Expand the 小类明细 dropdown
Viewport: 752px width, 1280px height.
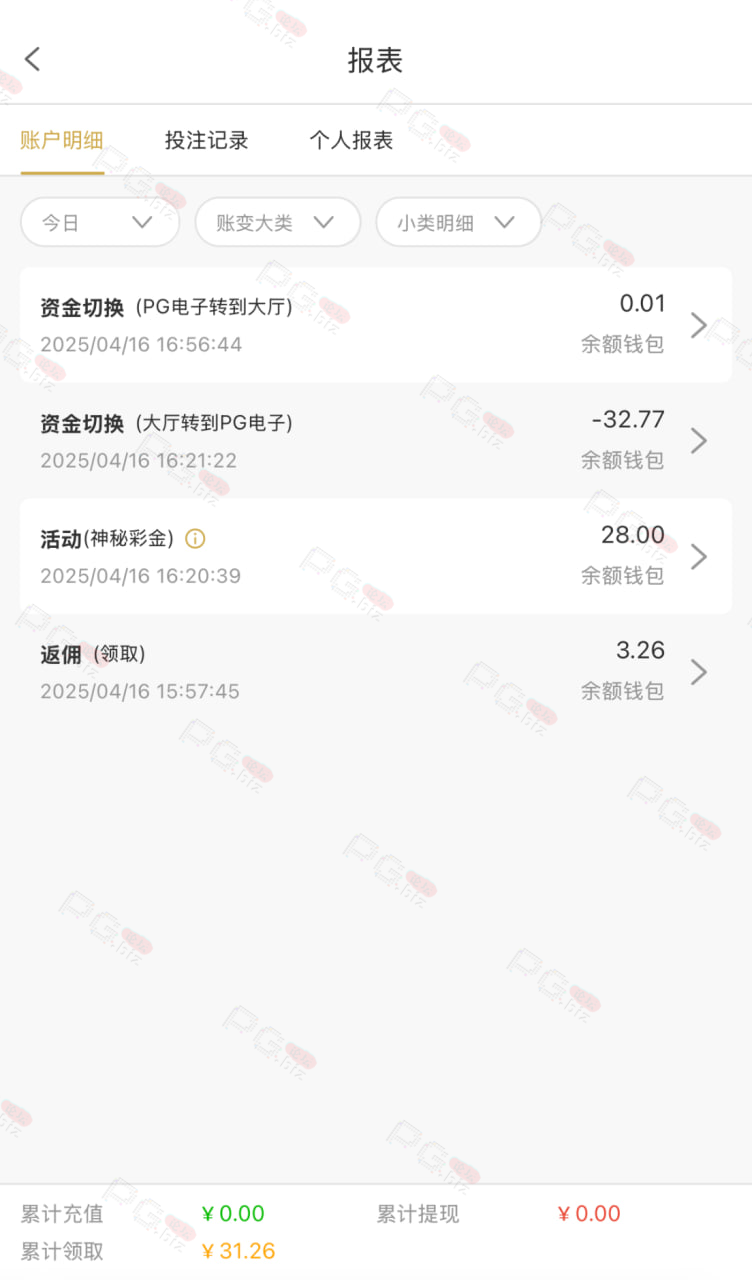(x=458, y=222)
